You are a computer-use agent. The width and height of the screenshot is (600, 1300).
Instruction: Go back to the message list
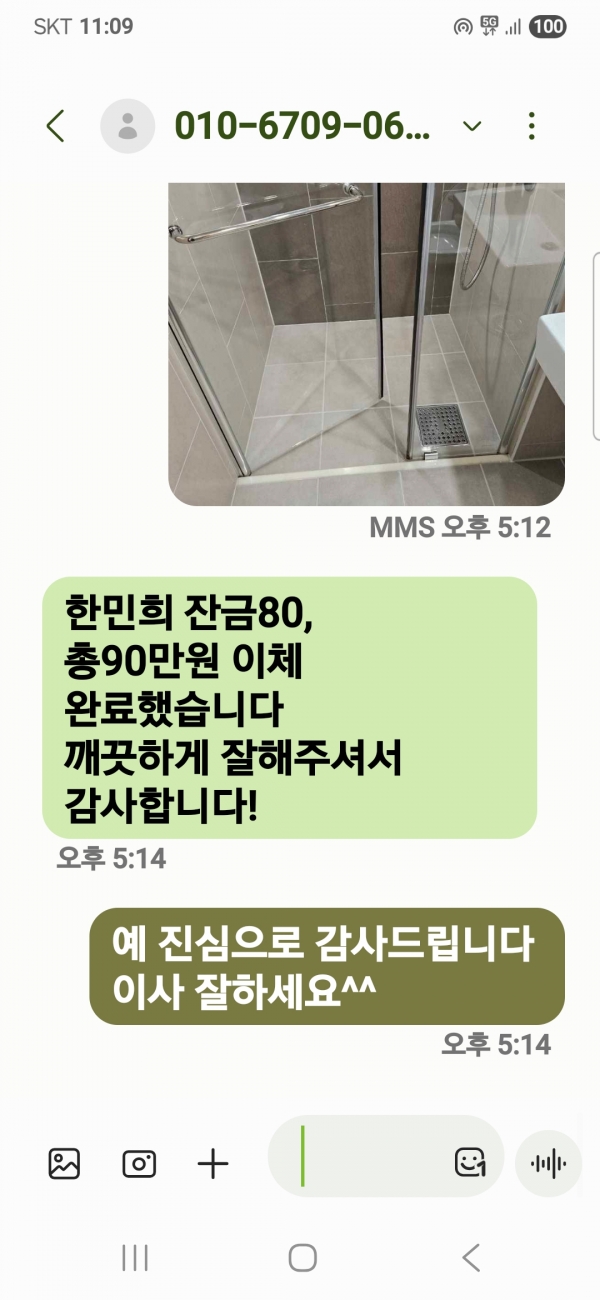tap(56, 126)
